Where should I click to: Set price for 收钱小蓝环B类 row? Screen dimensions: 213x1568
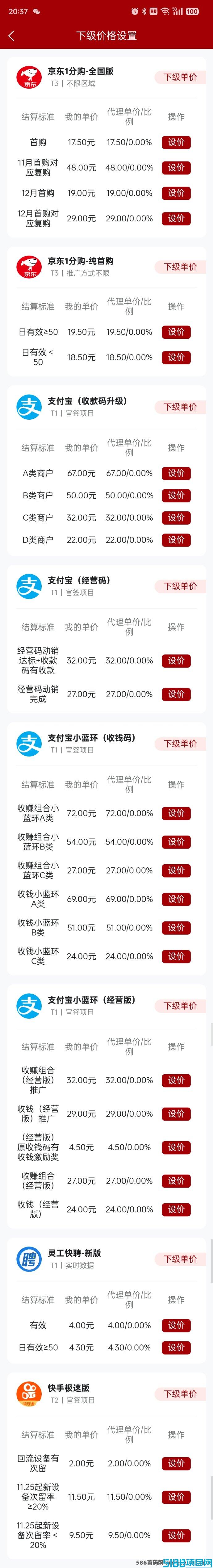[176, 928]
